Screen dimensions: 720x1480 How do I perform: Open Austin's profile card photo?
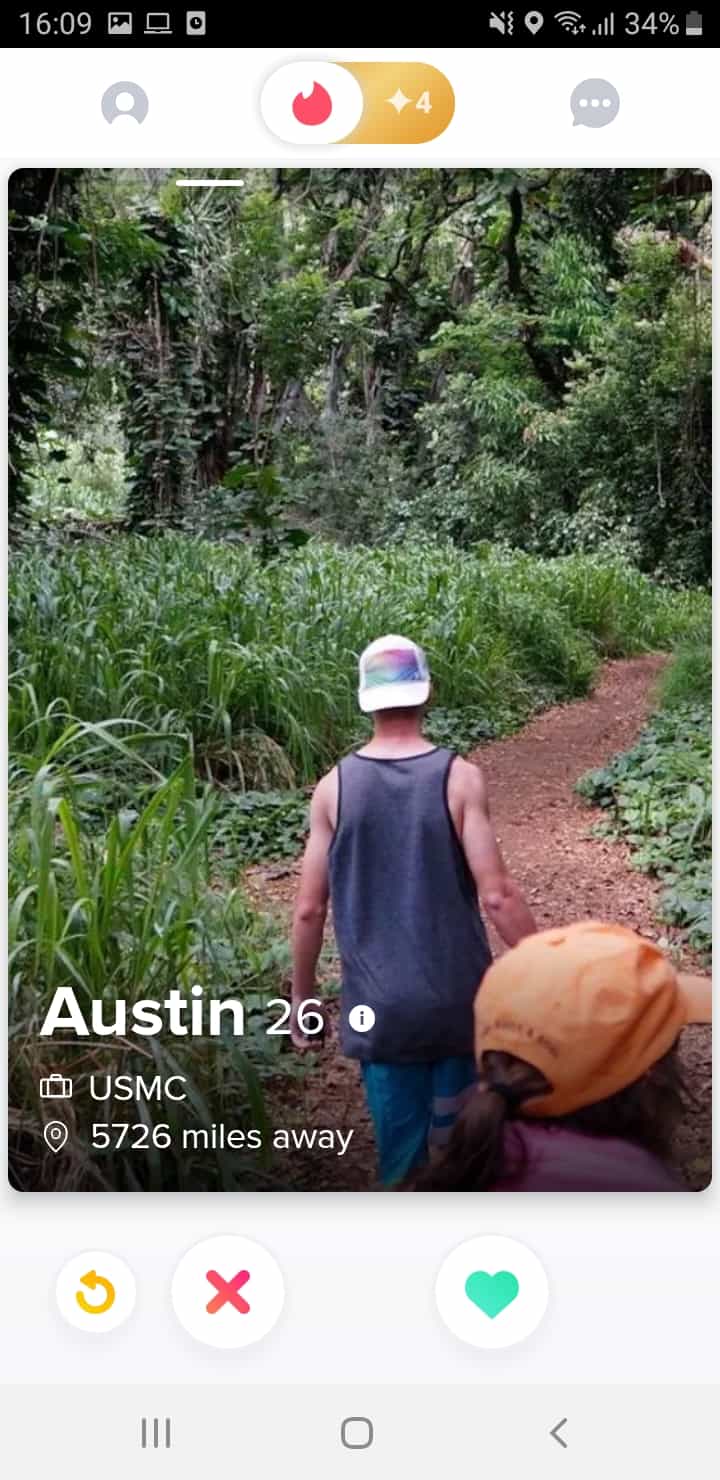click(x=360, y=680)
